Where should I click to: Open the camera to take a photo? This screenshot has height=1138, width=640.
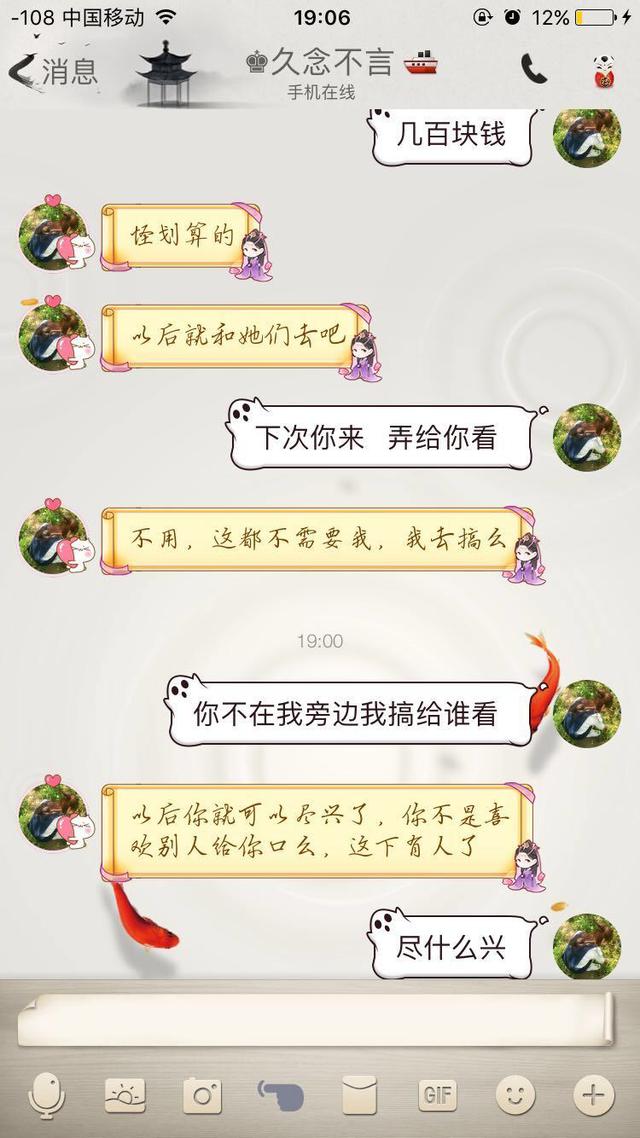[x=202, y=1095]
